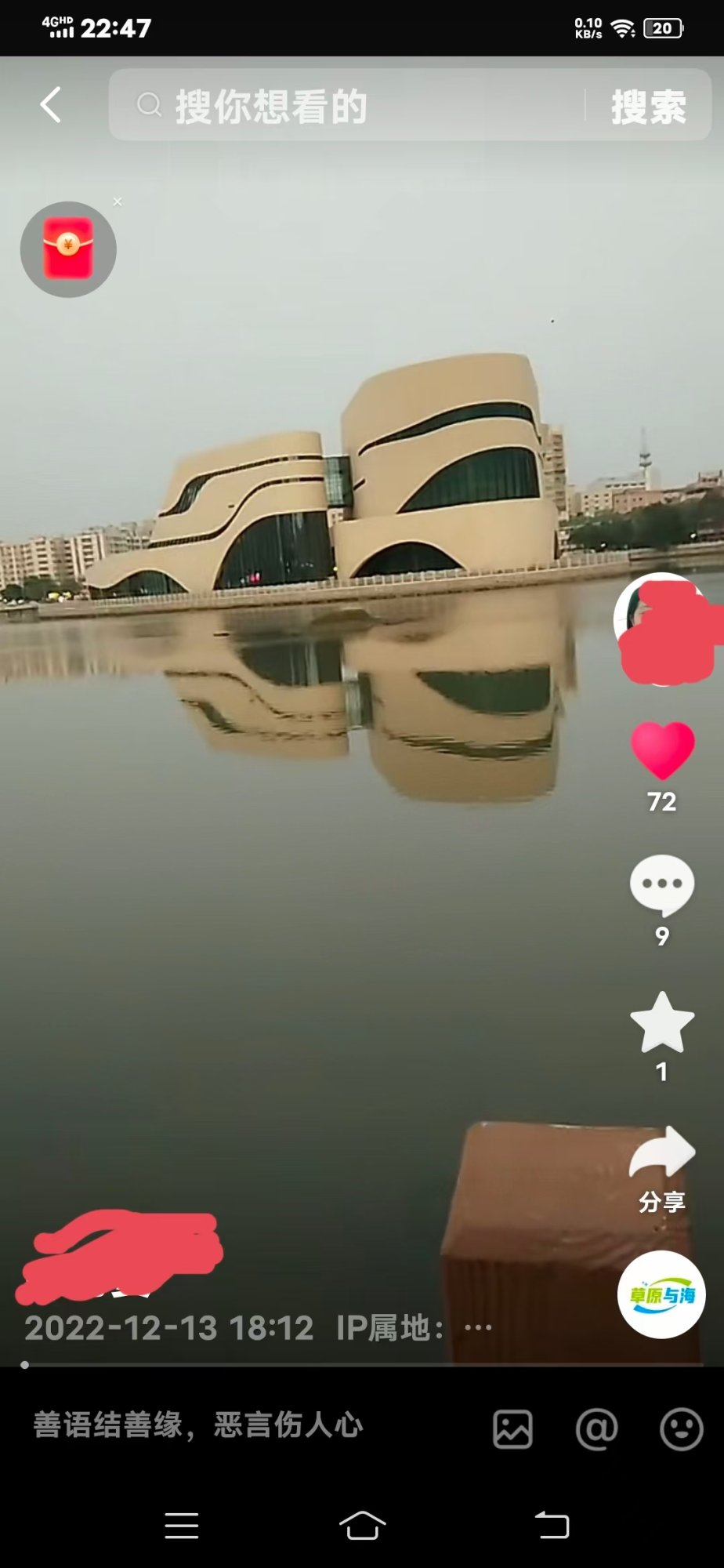Screen dimensions: 724x1568
Task: Mention someone with the @ icon
Action: [x=596, y=1428]
